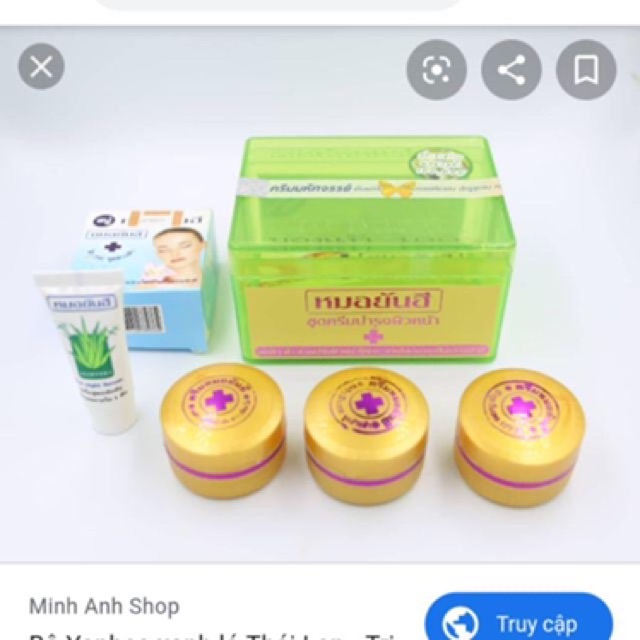Search this image with Lens
This screenshot has height=640, width=640.
pyautogui.click(x=437, y=69)
